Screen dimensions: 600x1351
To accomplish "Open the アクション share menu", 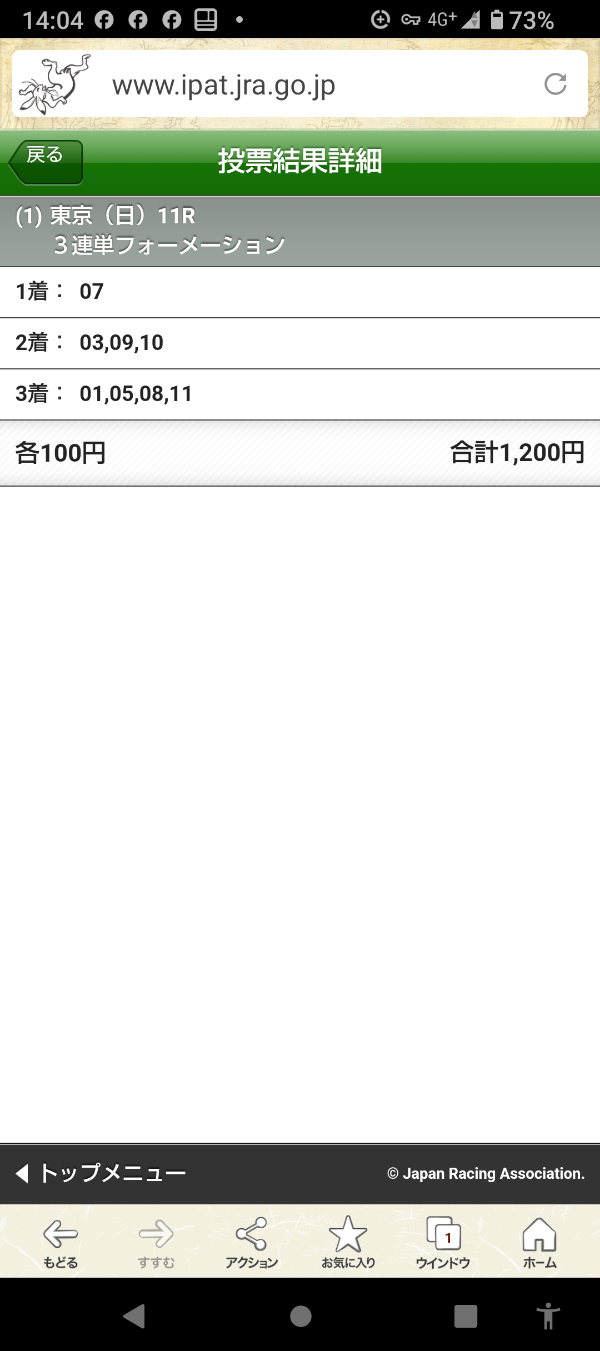I will [x=251, y=1243].
